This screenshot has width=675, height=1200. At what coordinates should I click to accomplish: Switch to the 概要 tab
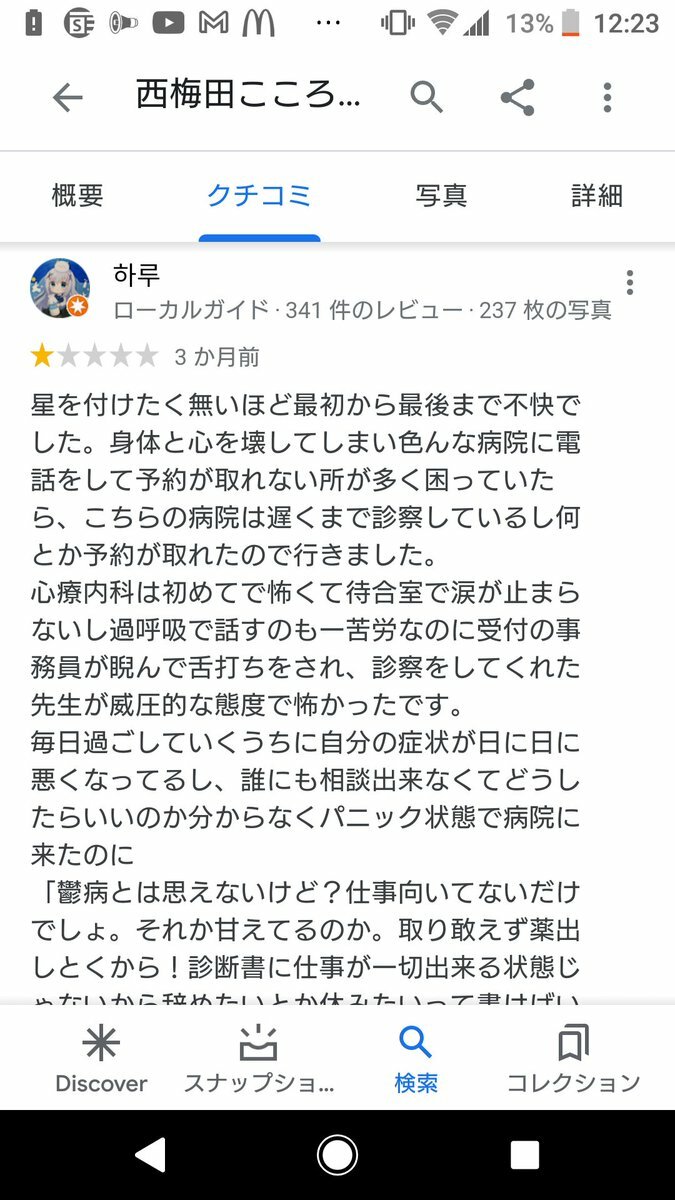[78, 196]
